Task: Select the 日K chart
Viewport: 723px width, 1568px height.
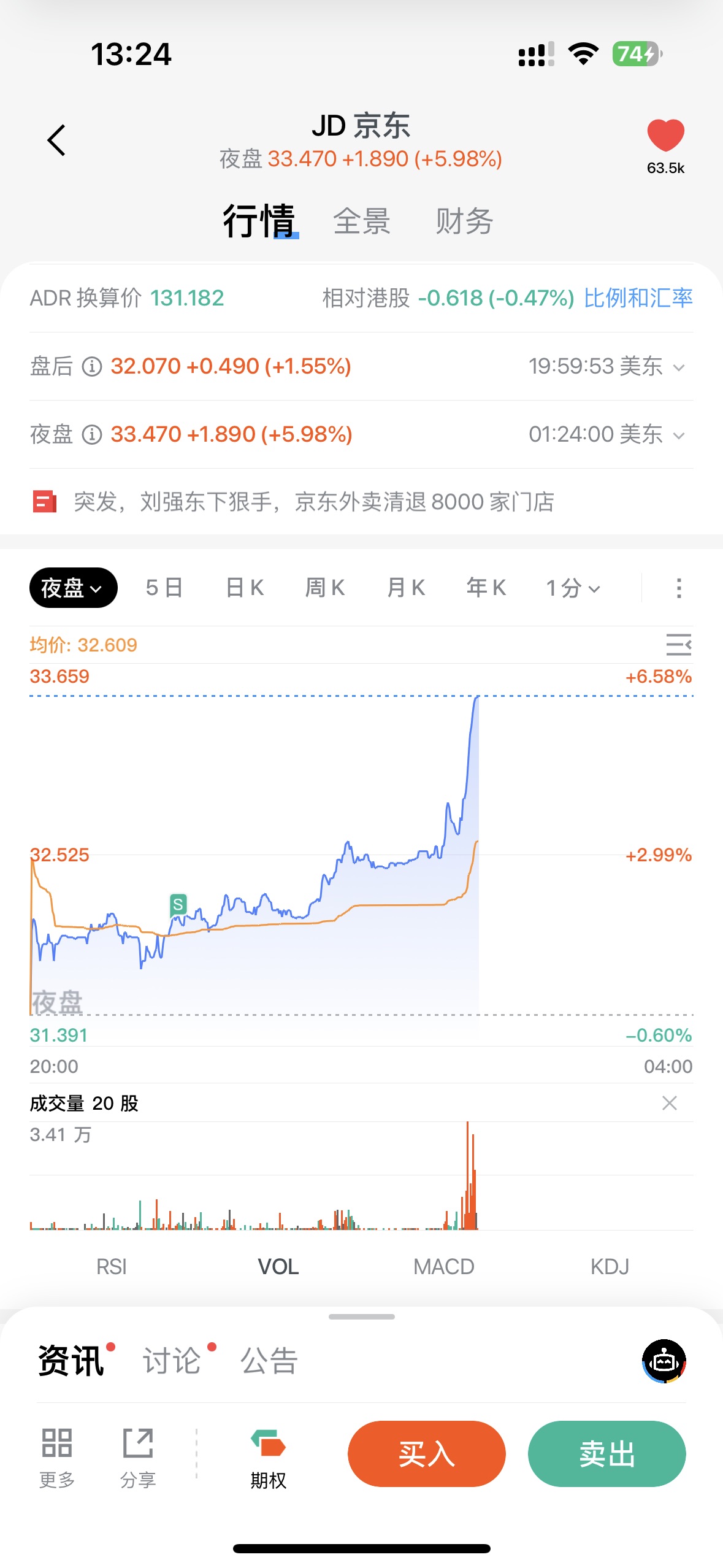Action: (x=245, y=588)
